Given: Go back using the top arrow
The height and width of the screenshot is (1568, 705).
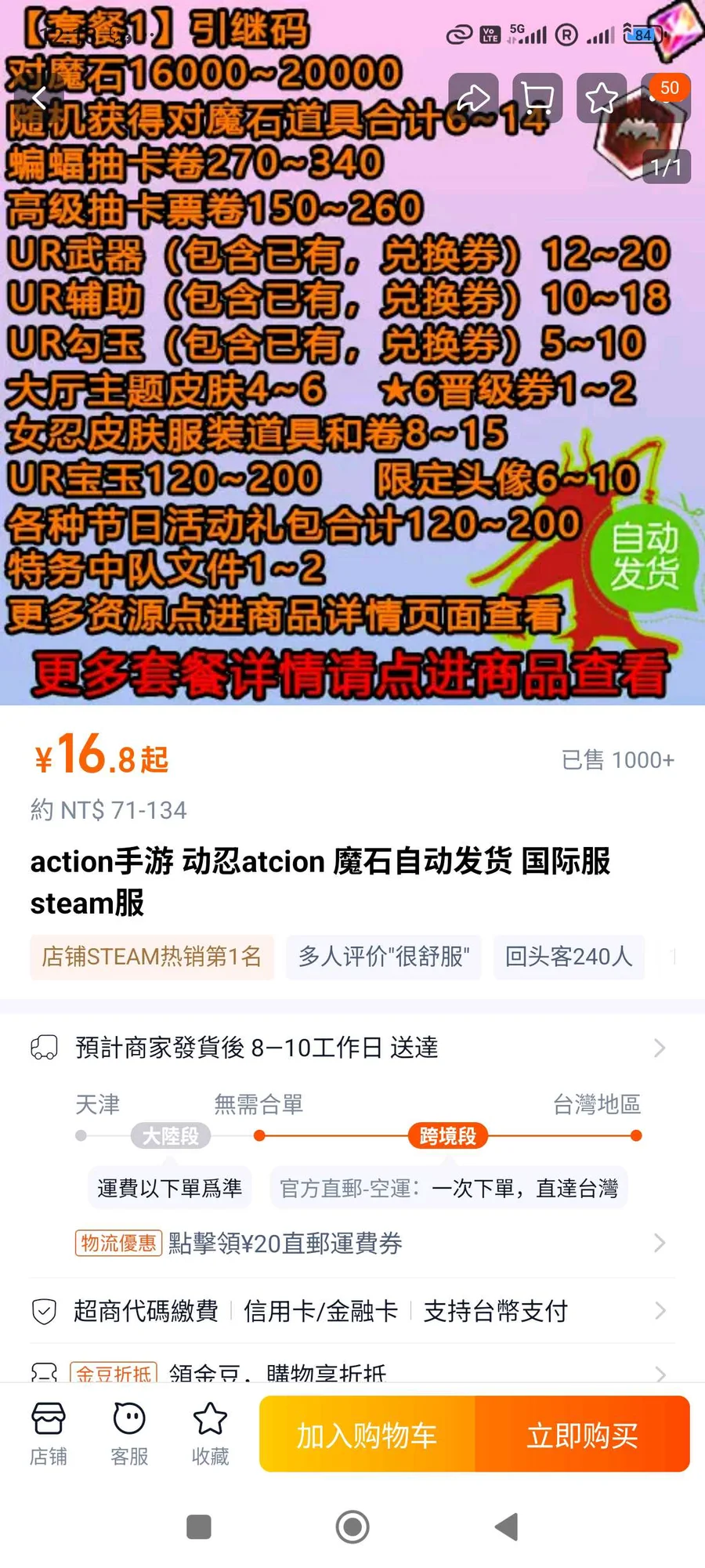Looking at the screenshot, I should click(39, 98).
